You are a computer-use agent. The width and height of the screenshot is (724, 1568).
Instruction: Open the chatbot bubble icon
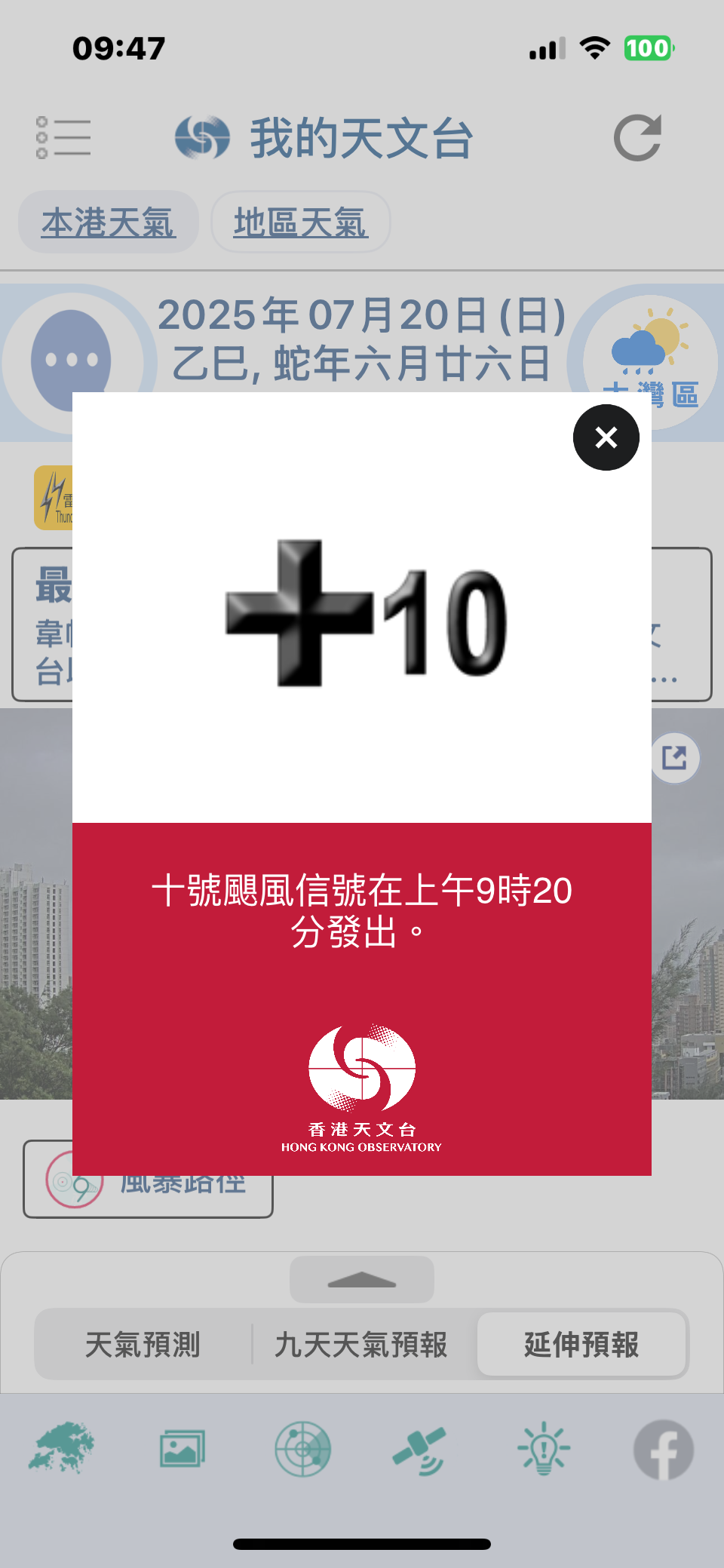71,359
